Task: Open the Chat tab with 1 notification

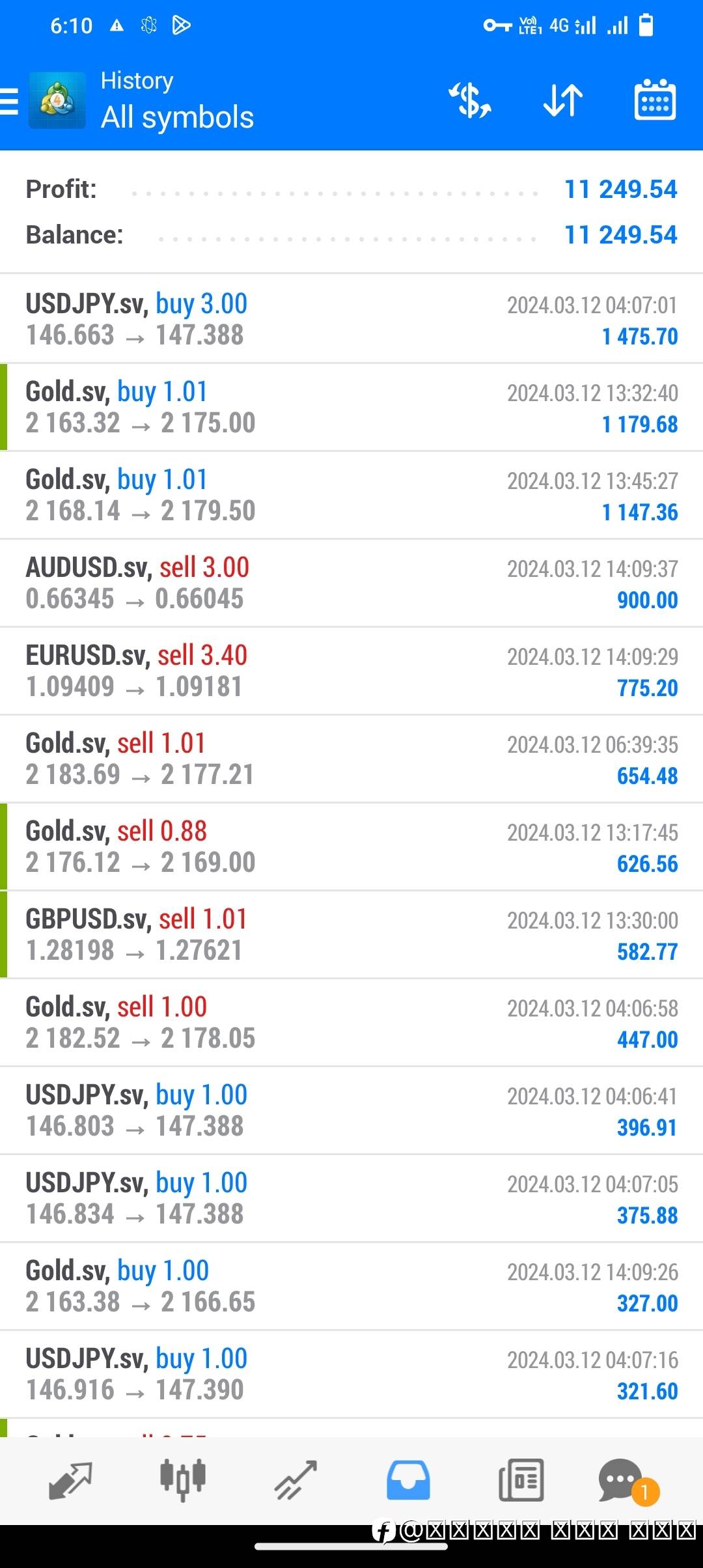Action: point(622,1480)
